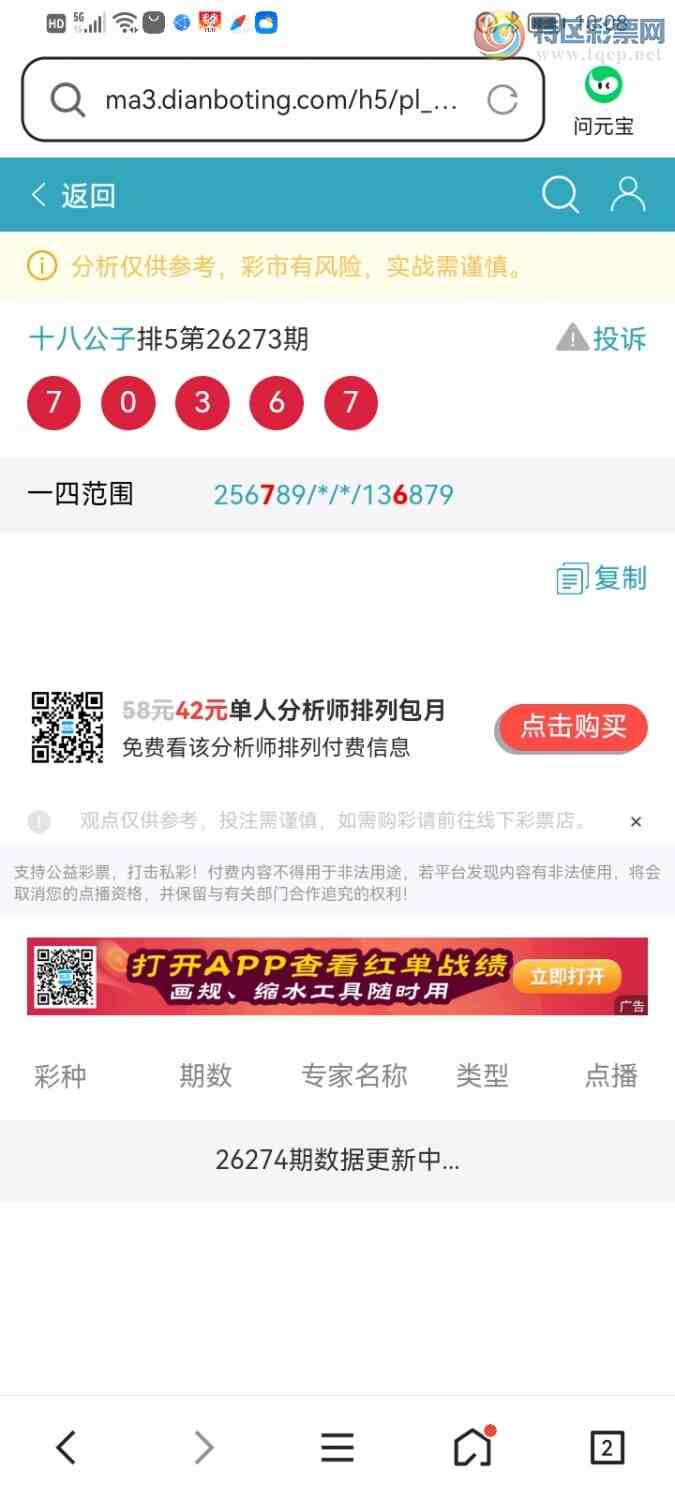Screen dimensions: 675x1500
Task: Open the browser tabs switcher
Action: click(607, 1447)
